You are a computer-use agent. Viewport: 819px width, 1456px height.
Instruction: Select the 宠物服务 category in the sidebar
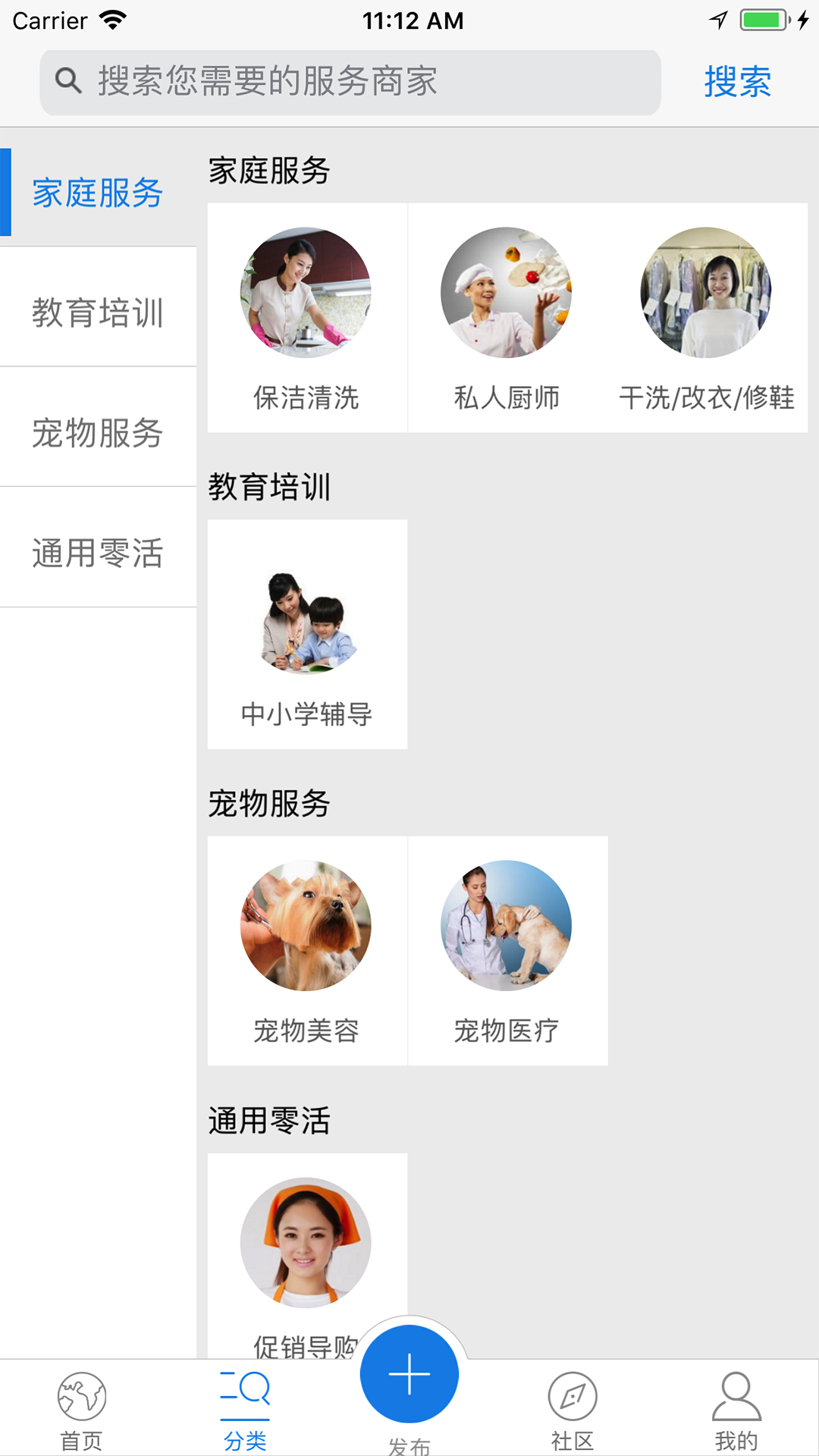(98, 432)
